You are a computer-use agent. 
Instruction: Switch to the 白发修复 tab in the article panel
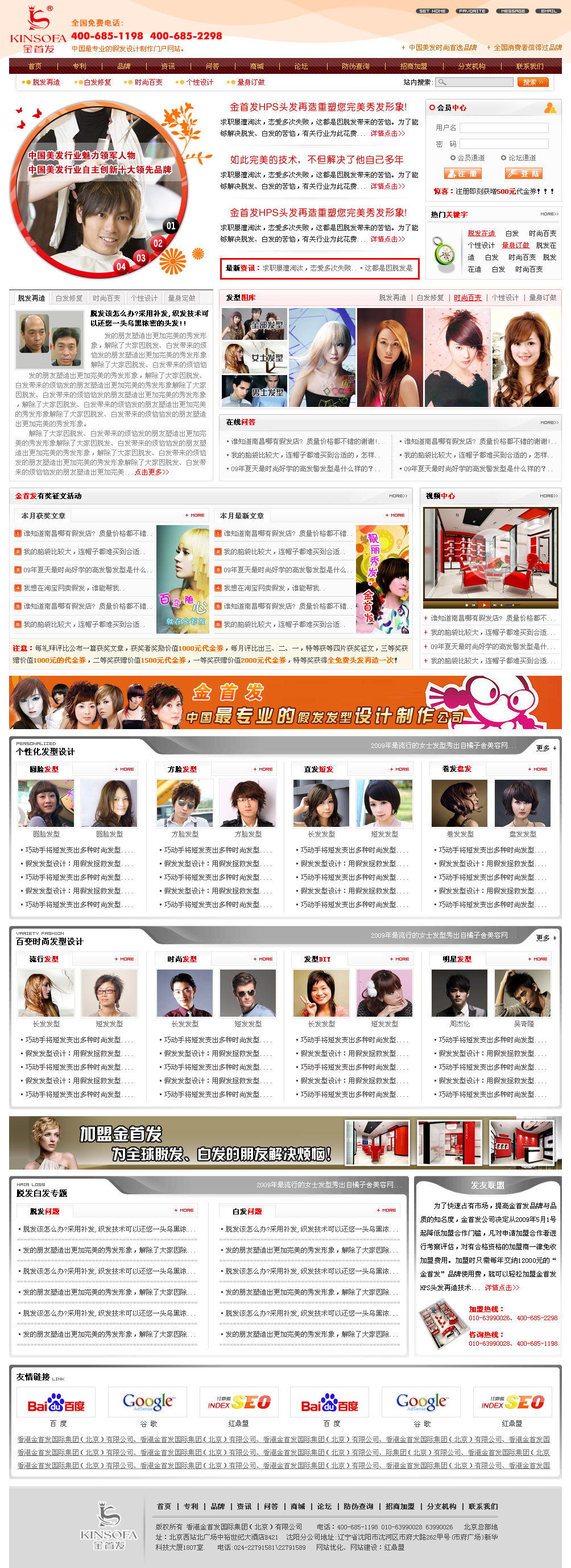pos(69,298)
